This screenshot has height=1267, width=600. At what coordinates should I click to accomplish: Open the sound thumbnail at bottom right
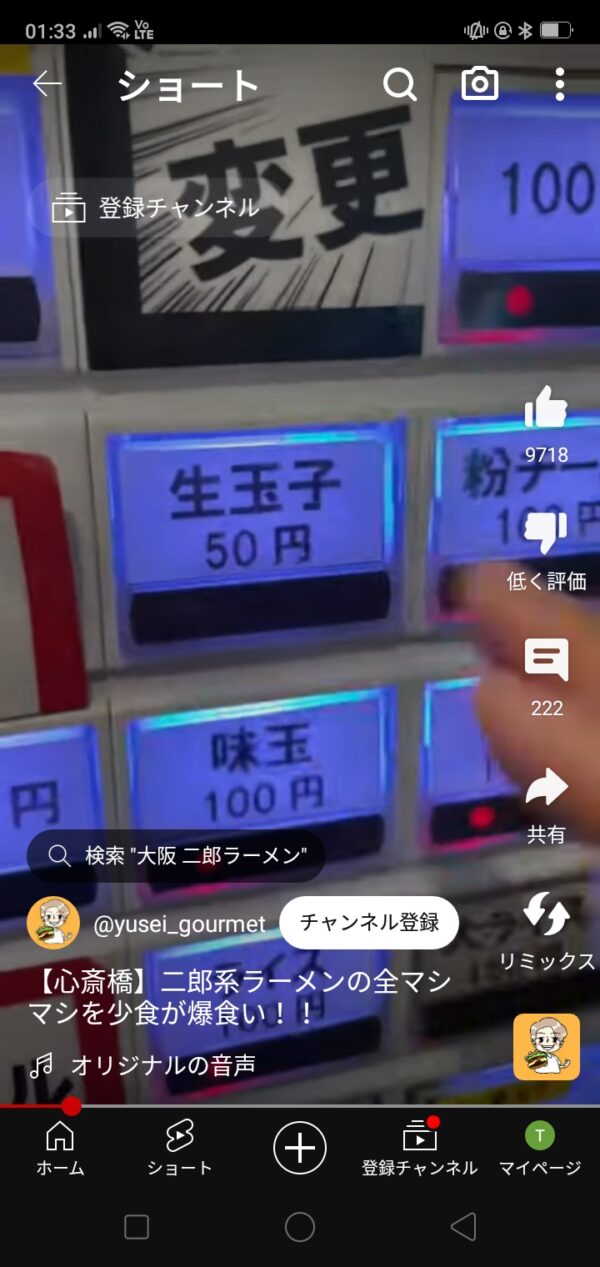click(x=546, y=1047)
